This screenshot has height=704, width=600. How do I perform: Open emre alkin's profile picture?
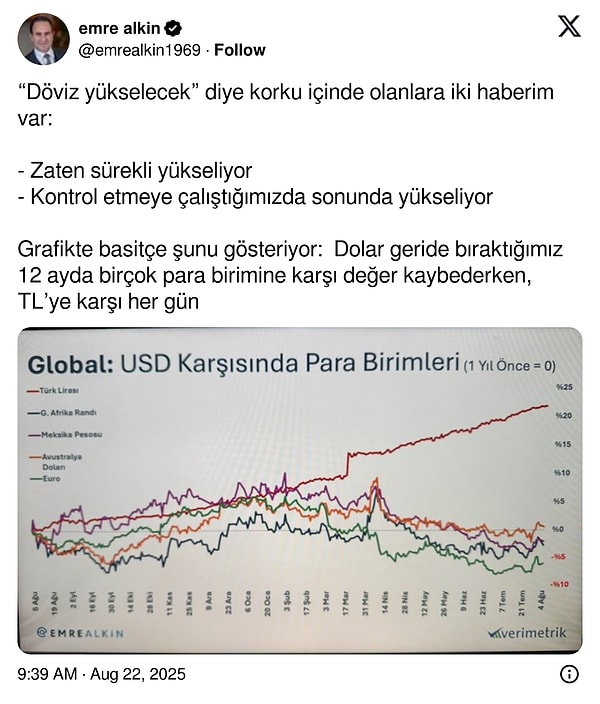pos(43,39)
